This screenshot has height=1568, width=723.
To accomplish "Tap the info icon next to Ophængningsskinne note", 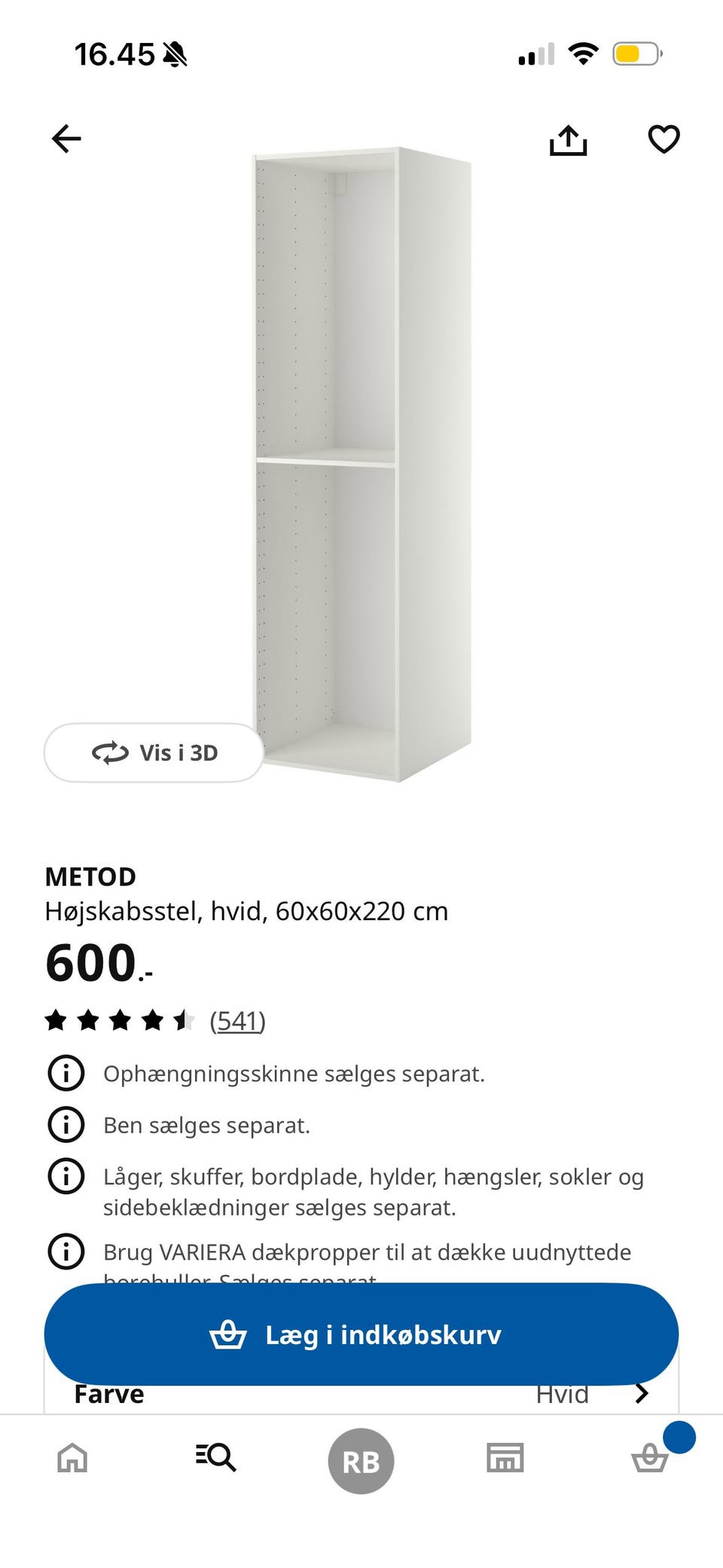I will pos(66,1073).
